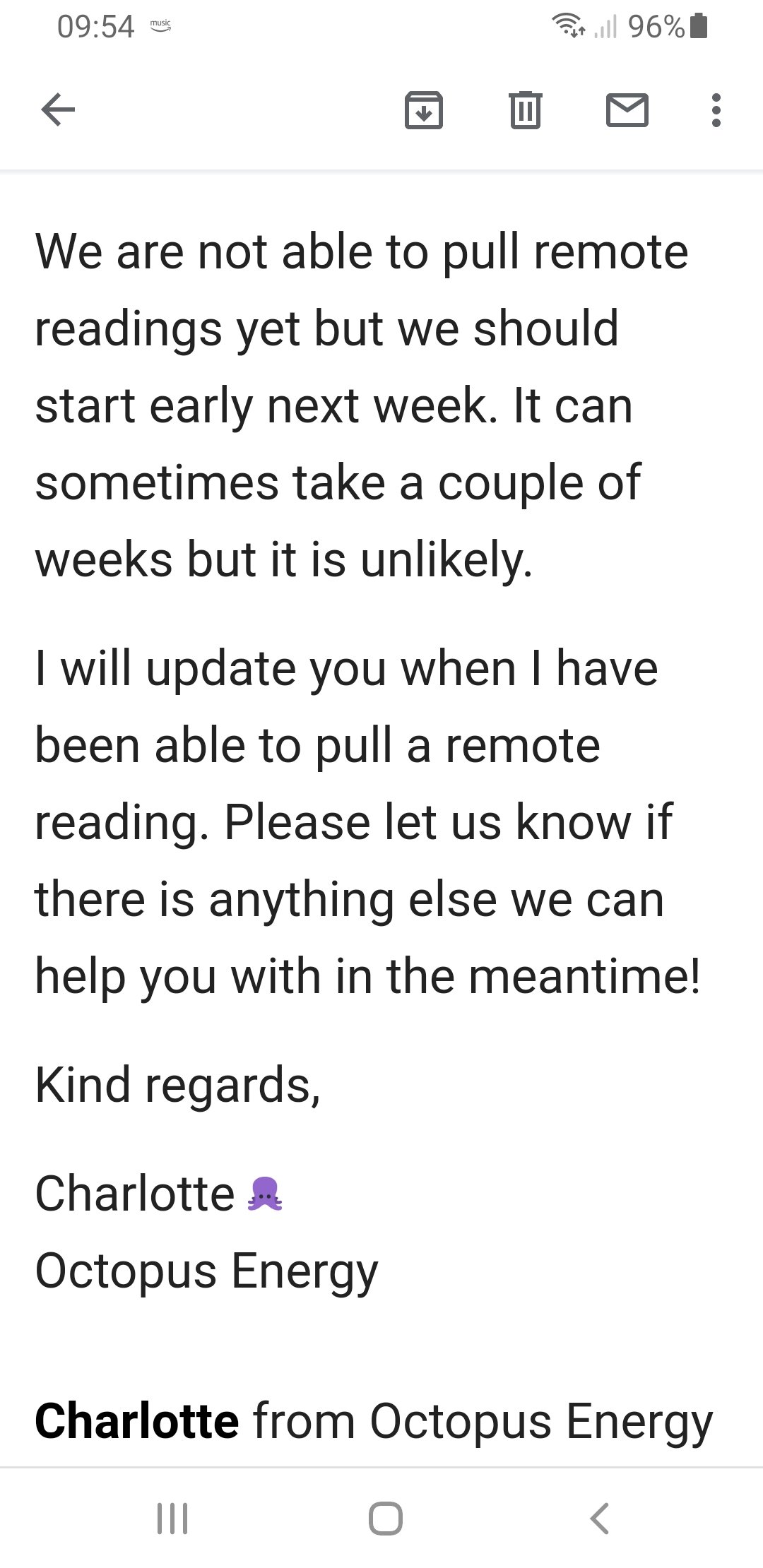Tap the system home button
This screenshot has height=1568, width=763.
(386, 1518)
